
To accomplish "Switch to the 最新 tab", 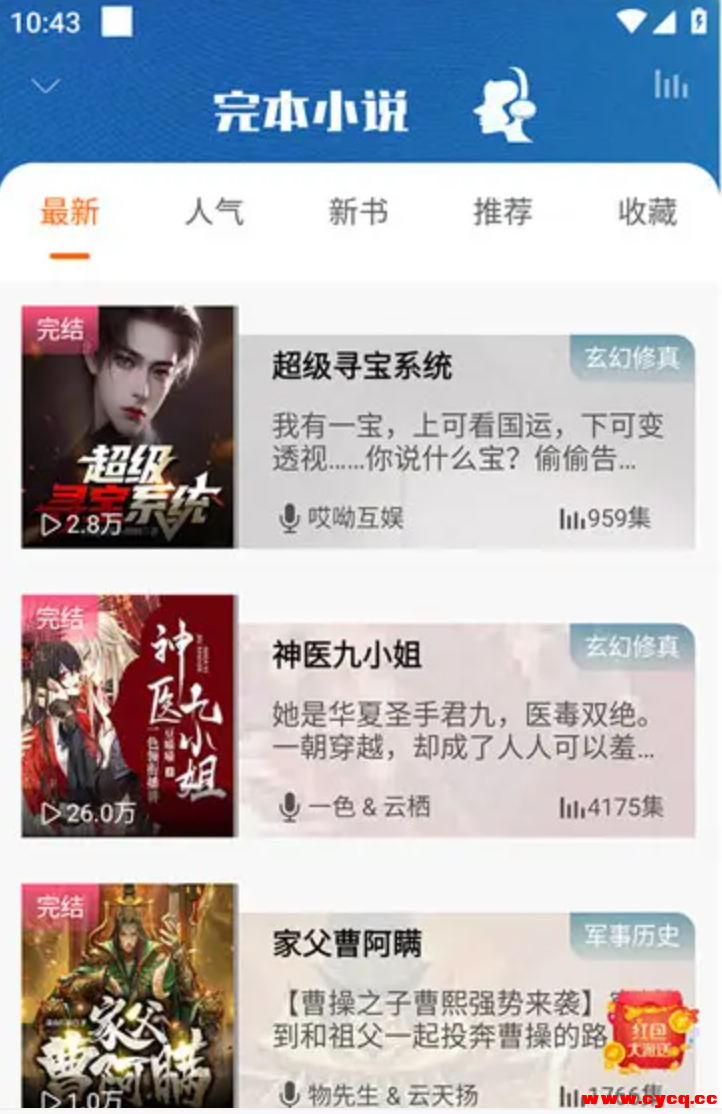I will tap(70, 212).
